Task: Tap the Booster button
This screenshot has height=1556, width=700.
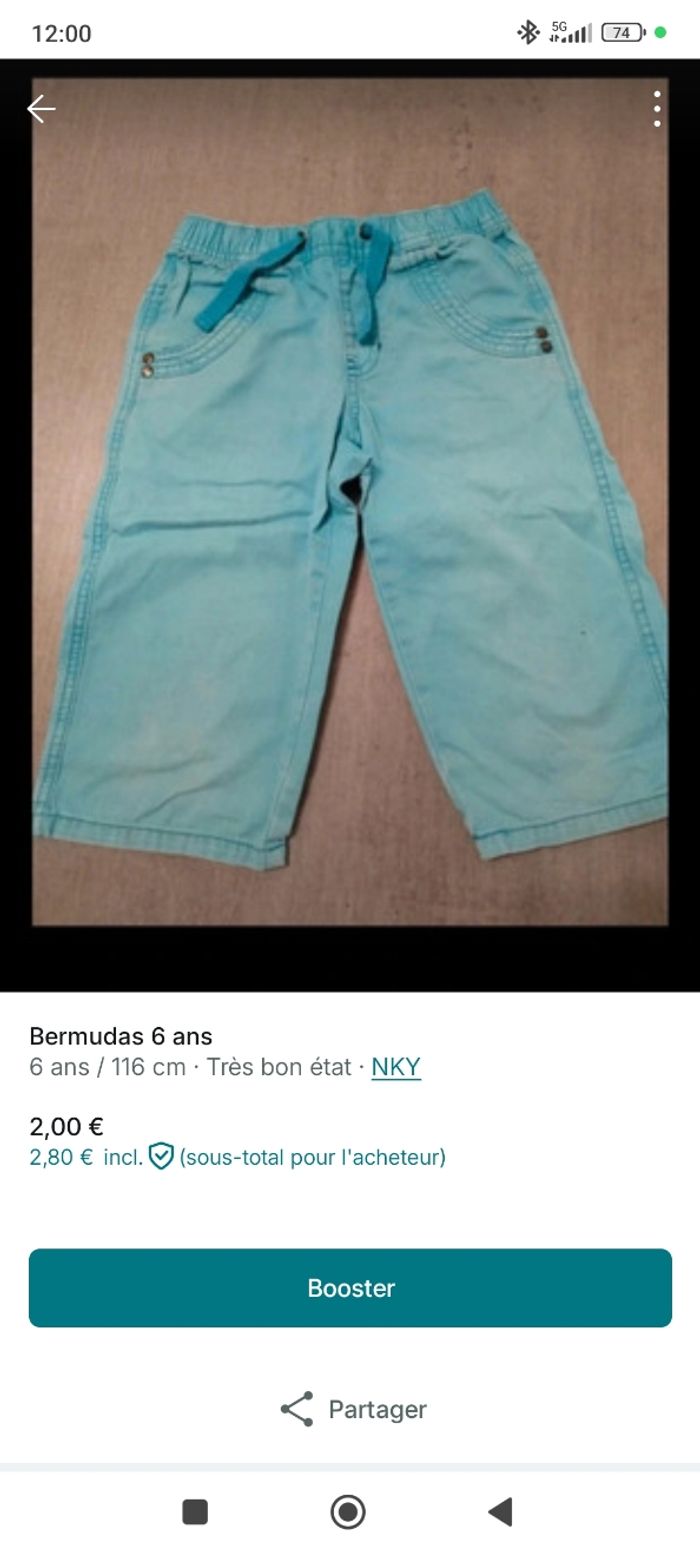Action: click(x=350, y=1287)
